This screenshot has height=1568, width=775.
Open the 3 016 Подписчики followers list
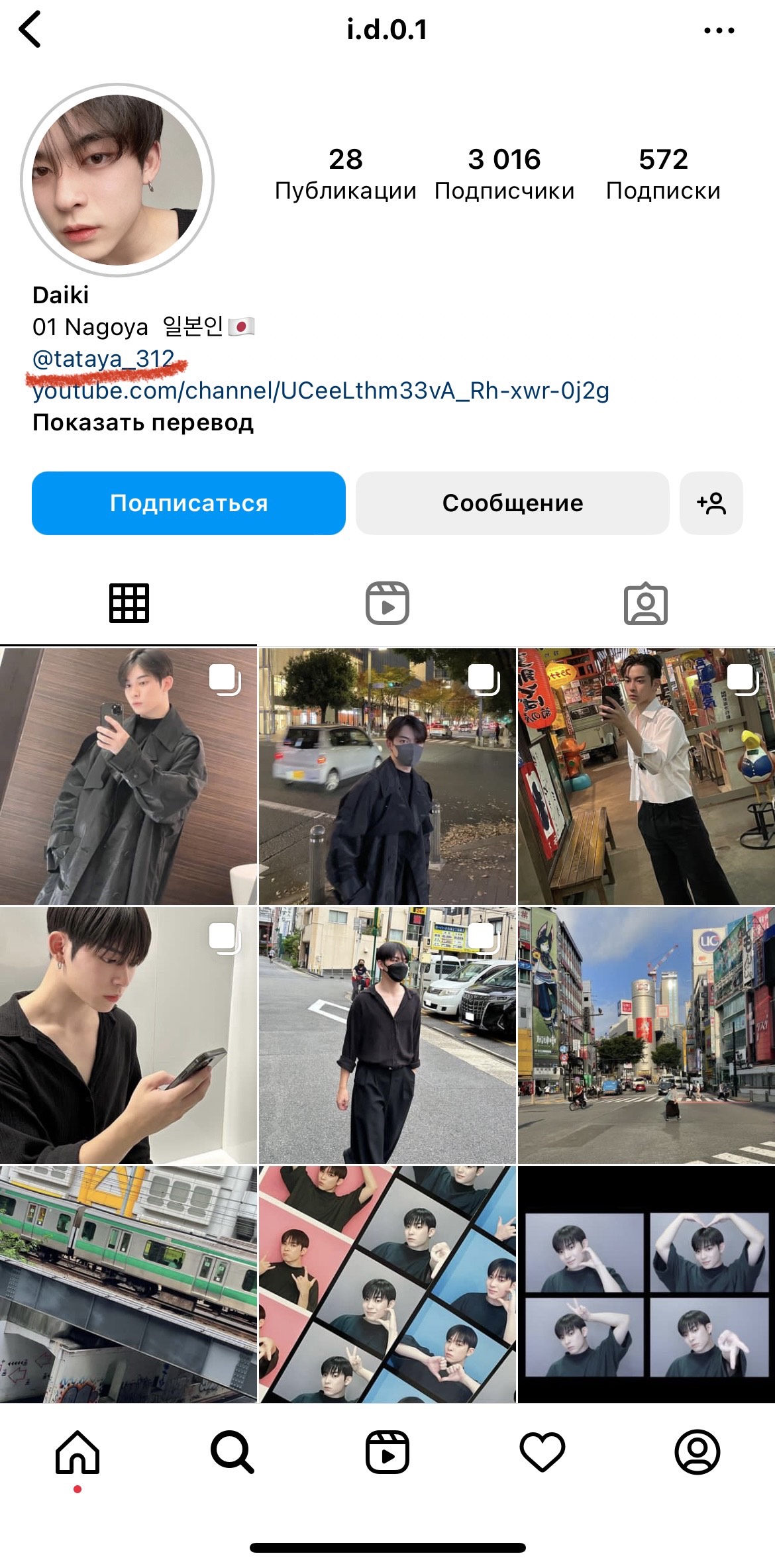[504, 173]
